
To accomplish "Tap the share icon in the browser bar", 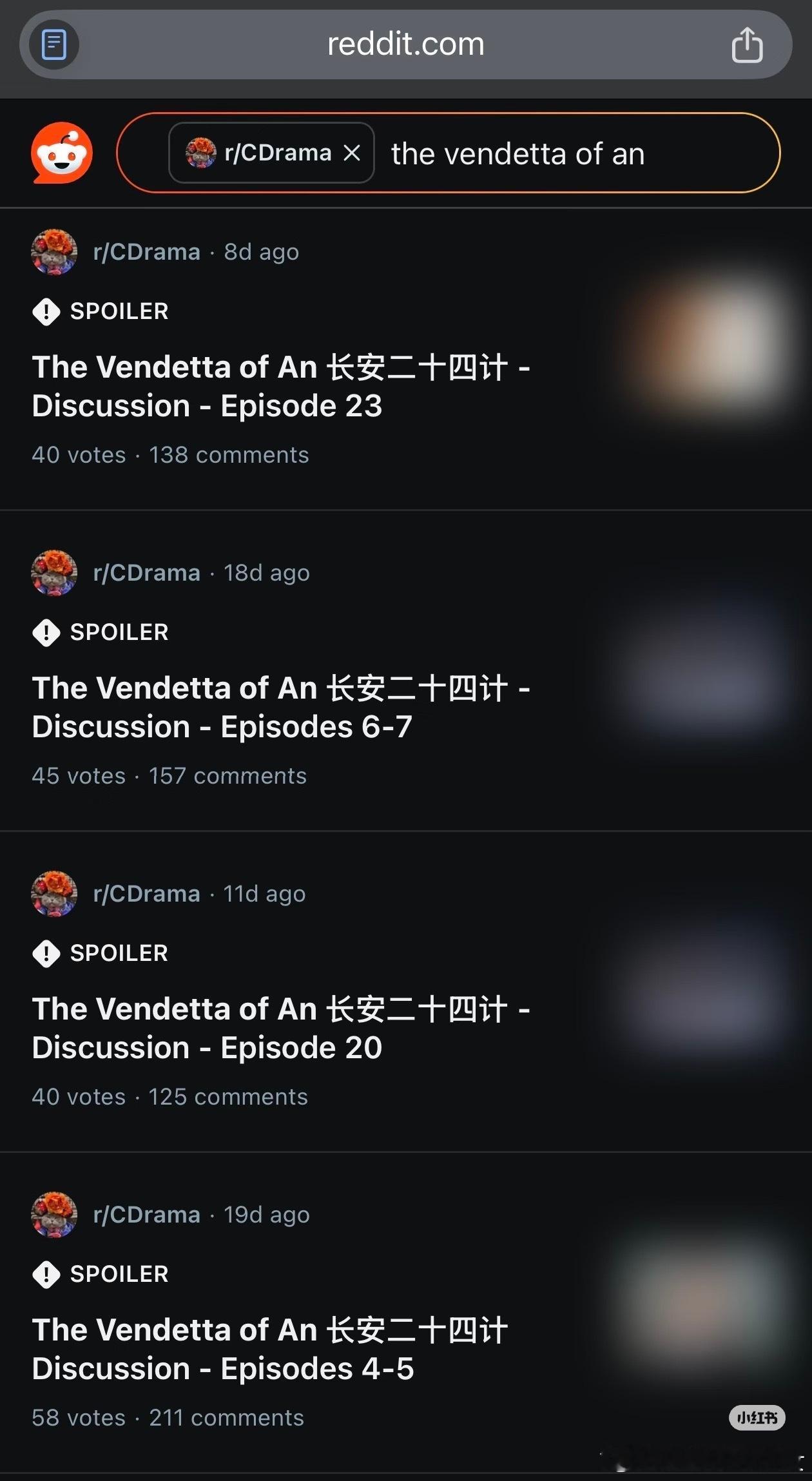I will pos(748,44).
